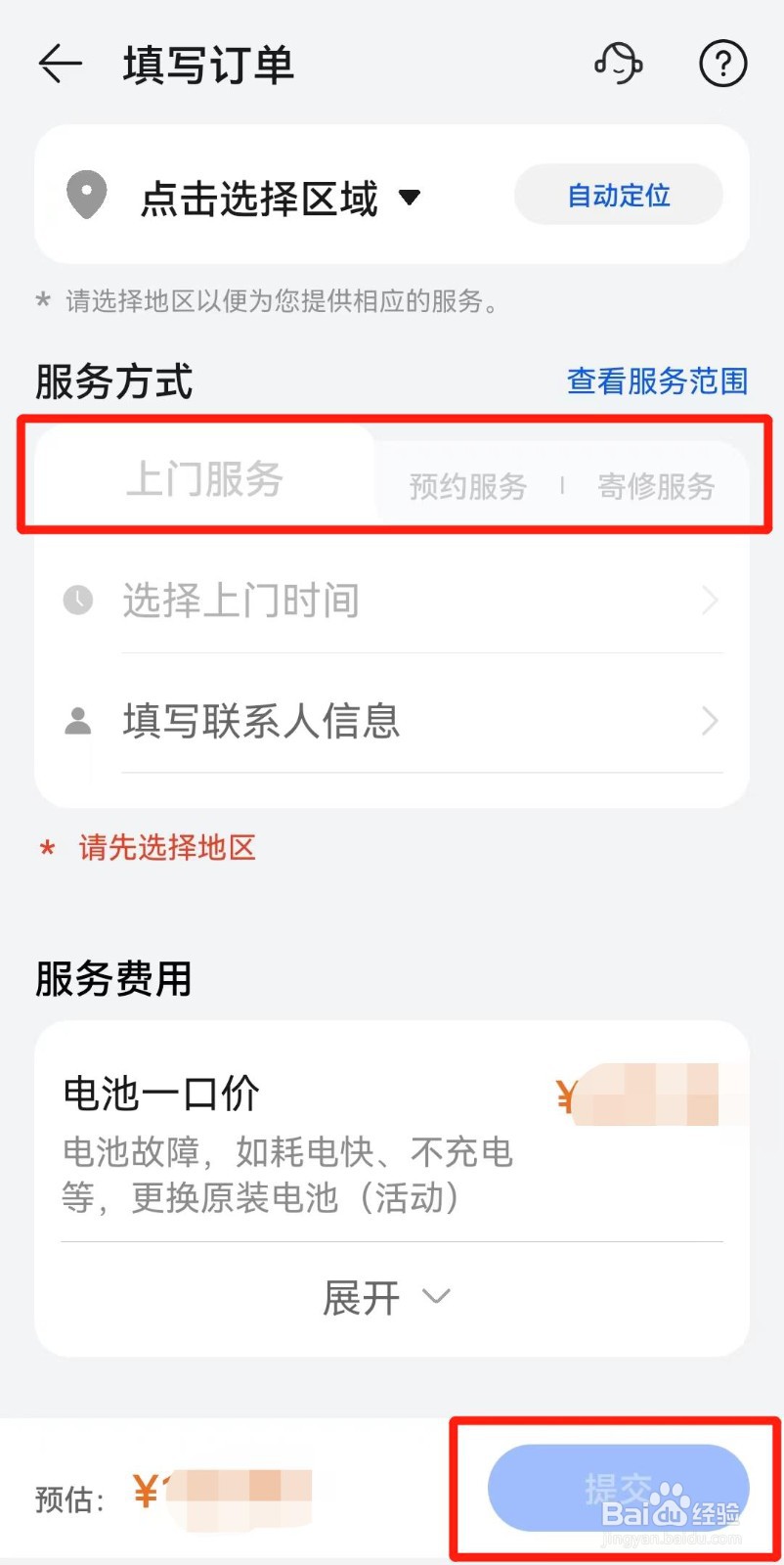Switch to the 预约服务 tab
Viewport: 784px width, 1565px height.
(x=467, y=486)
